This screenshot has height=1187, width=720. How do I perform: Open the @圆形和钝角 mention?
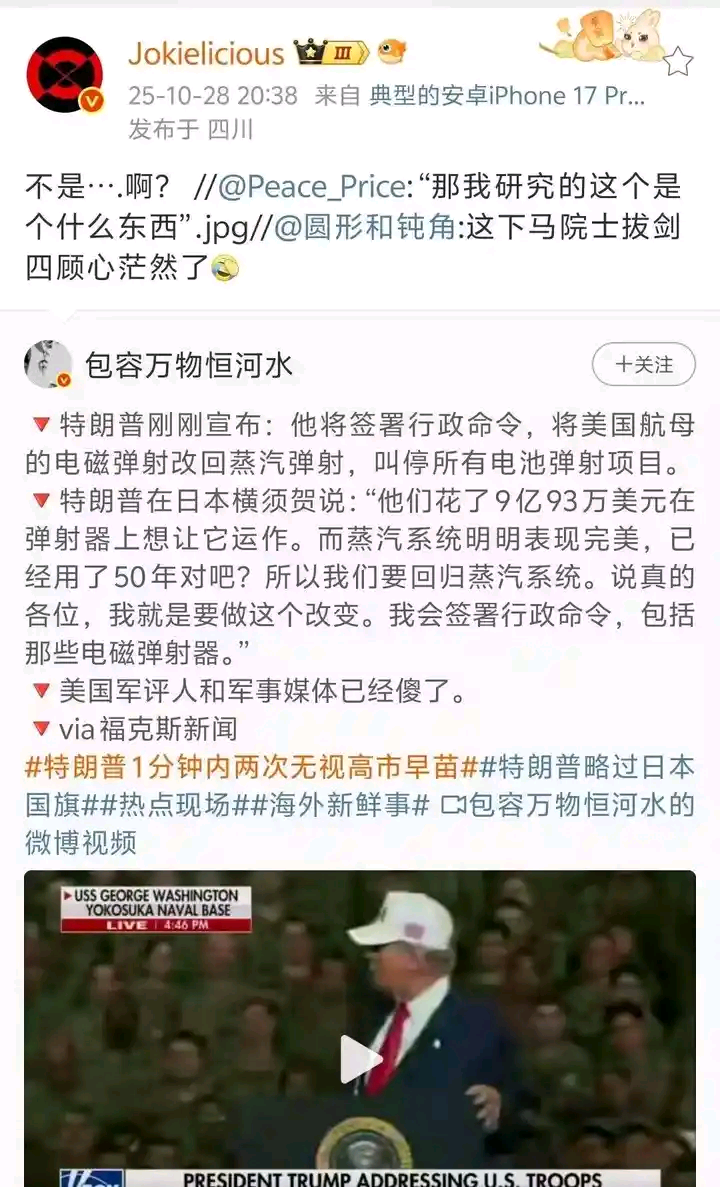365,227
